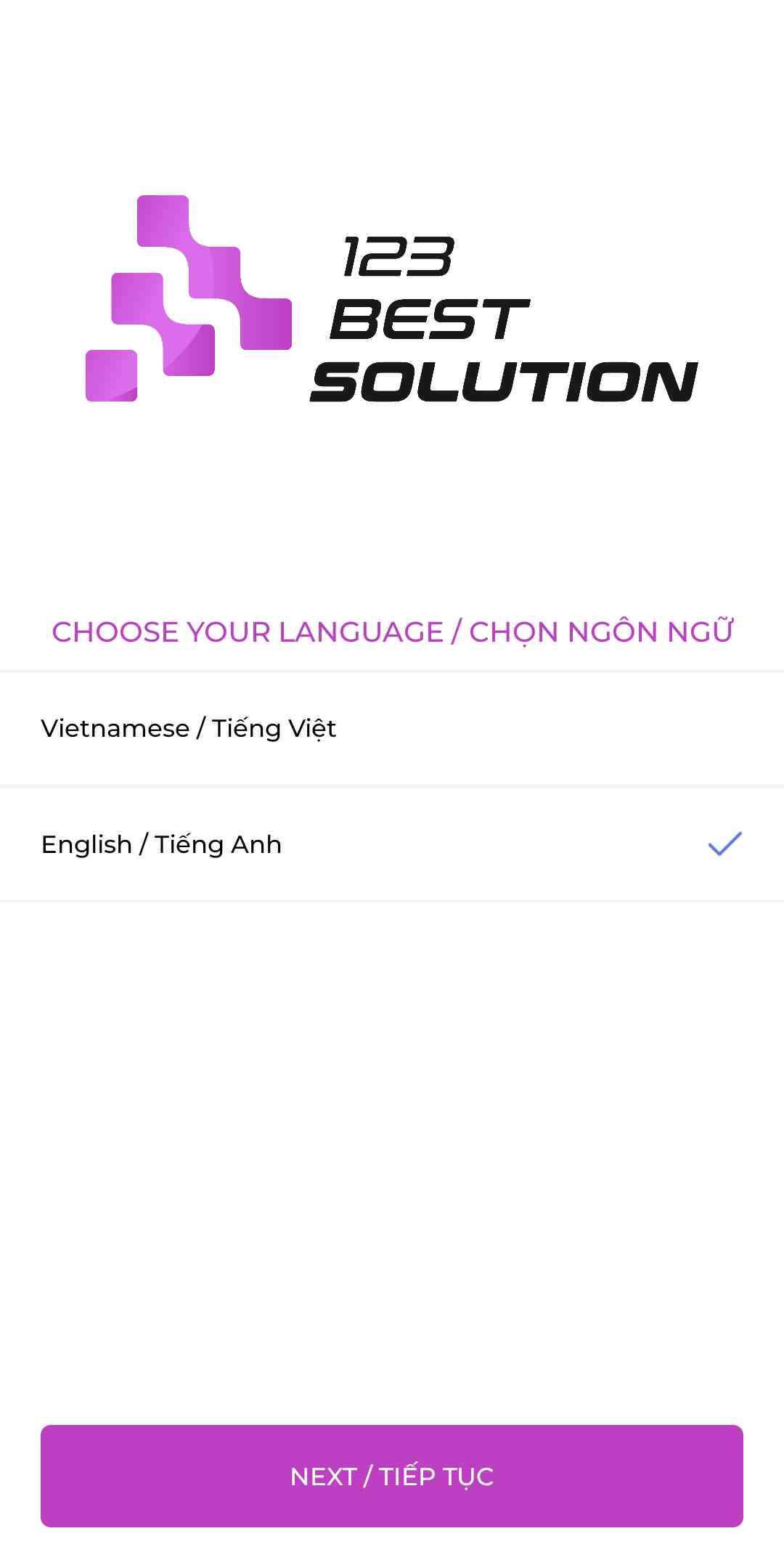Tap the NEXT / TIẾP TỤC button
The width and height of the screenshot is (784, 1568).
pos(392,1476)
